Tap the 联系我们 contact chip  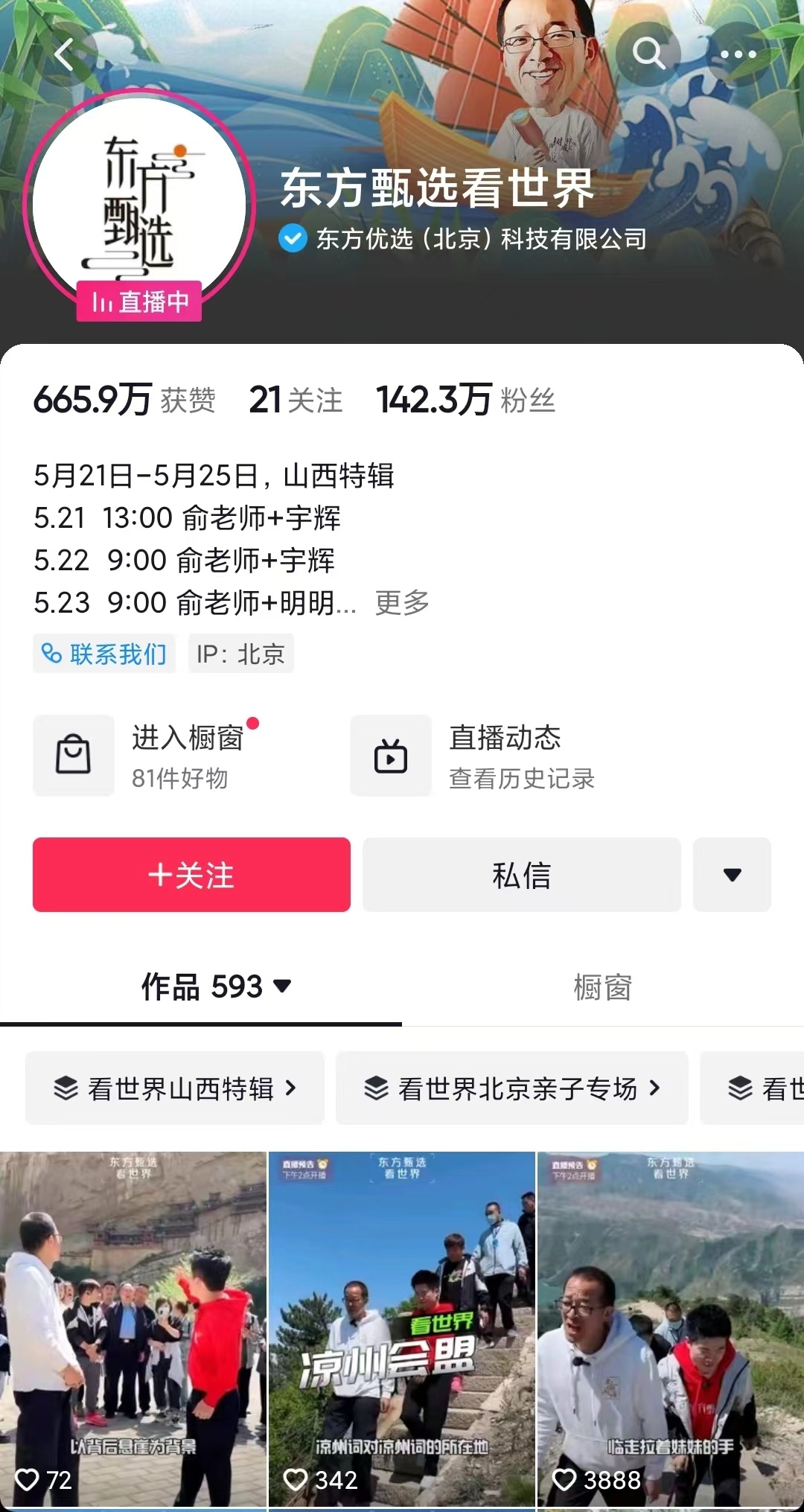tap(104, 654)
